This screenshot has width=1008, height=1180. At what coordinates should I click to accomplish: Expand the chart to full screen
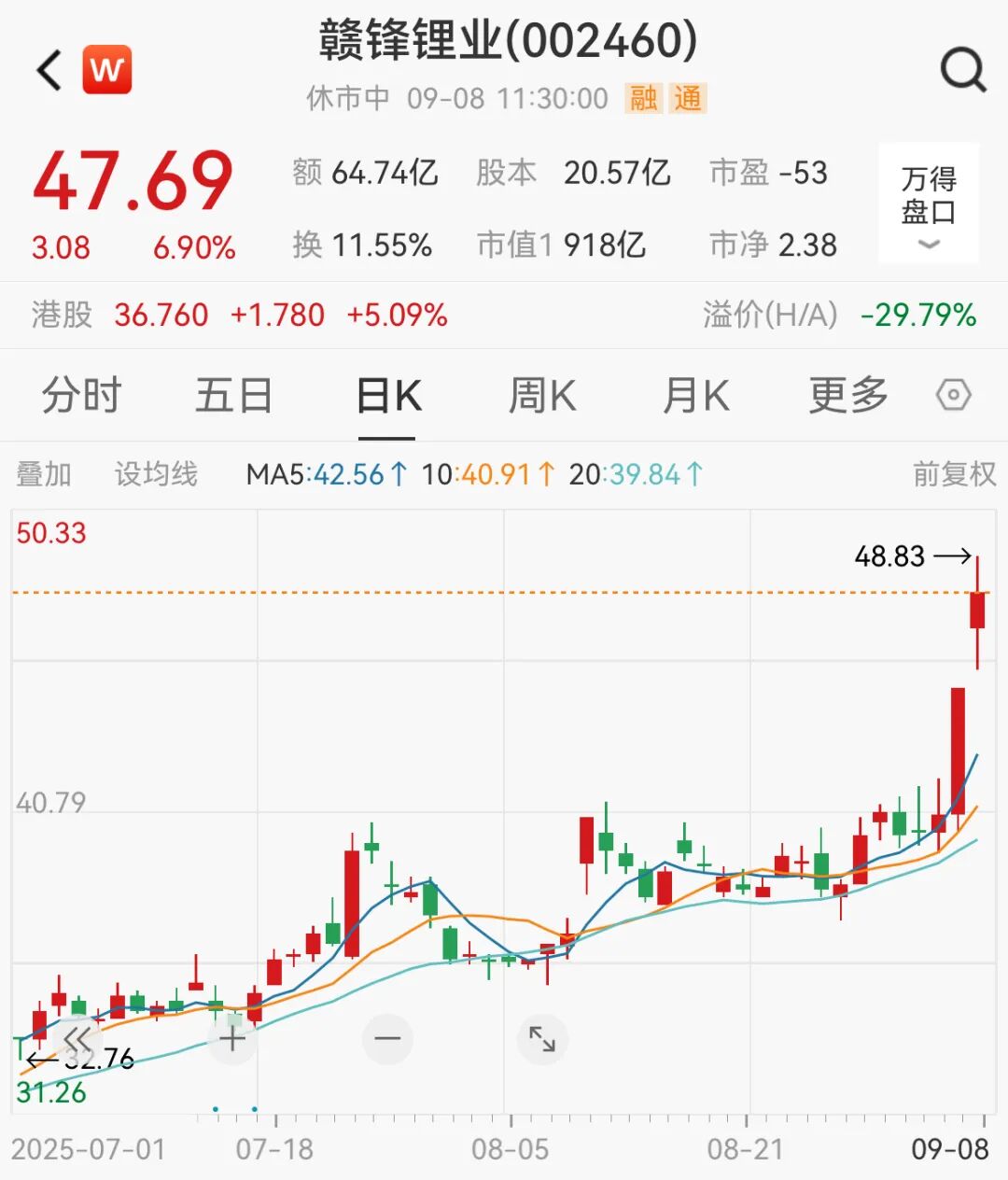[542, 1038]
